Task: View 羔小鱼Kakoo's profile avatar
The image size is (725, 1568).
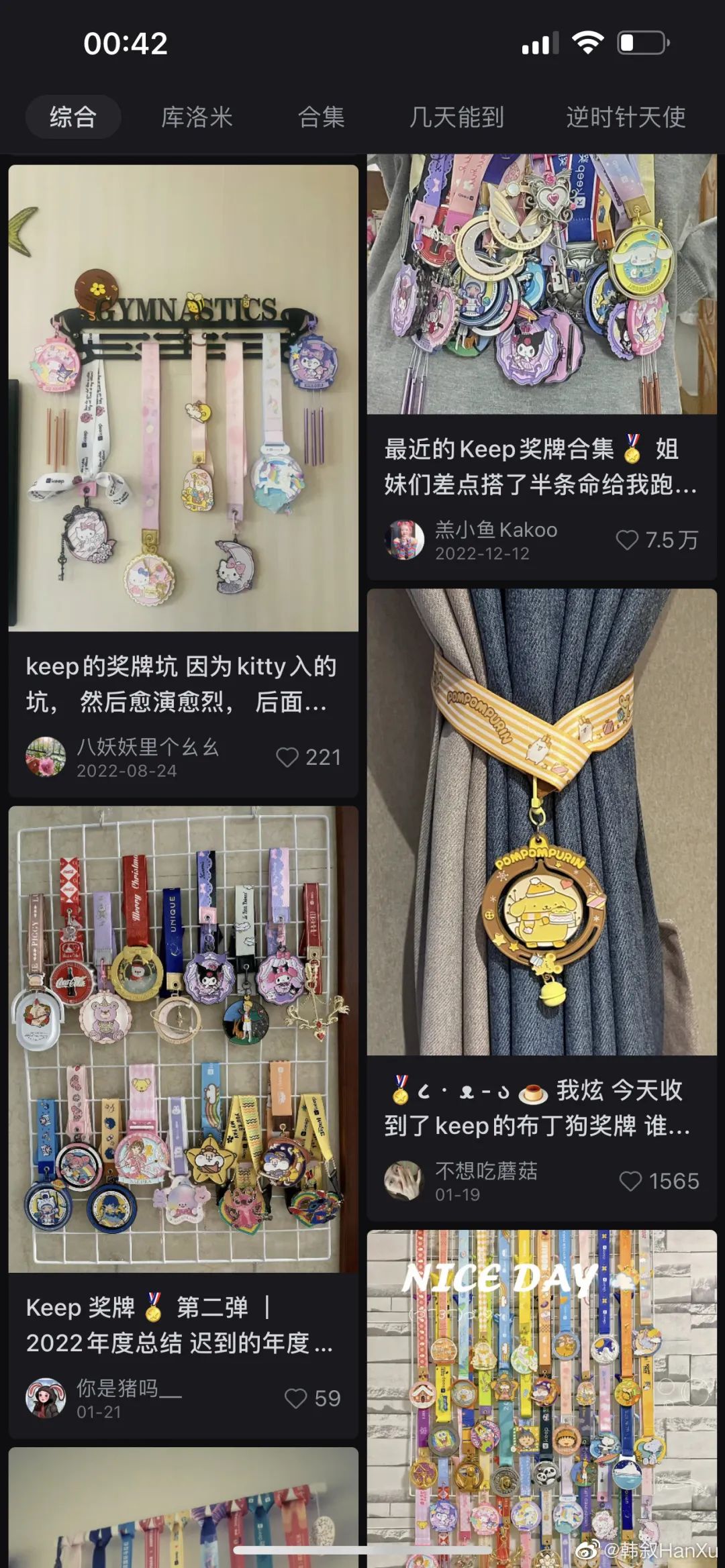Action: [x=404, y=539]
